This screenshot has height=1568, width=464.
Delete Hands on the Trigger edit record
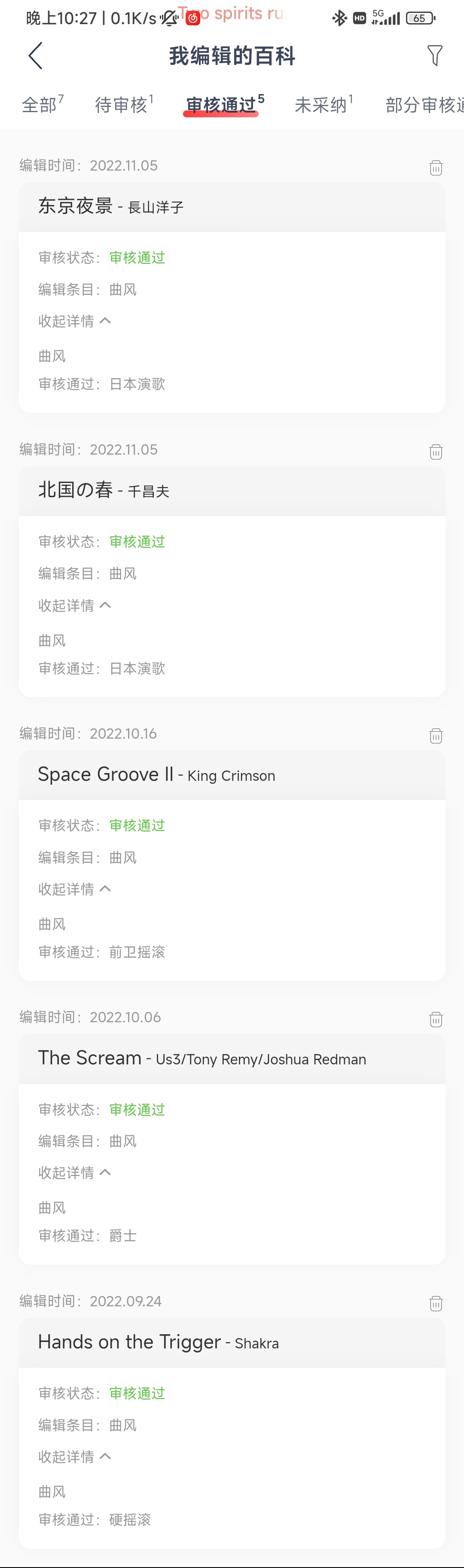pos(435,1302)
